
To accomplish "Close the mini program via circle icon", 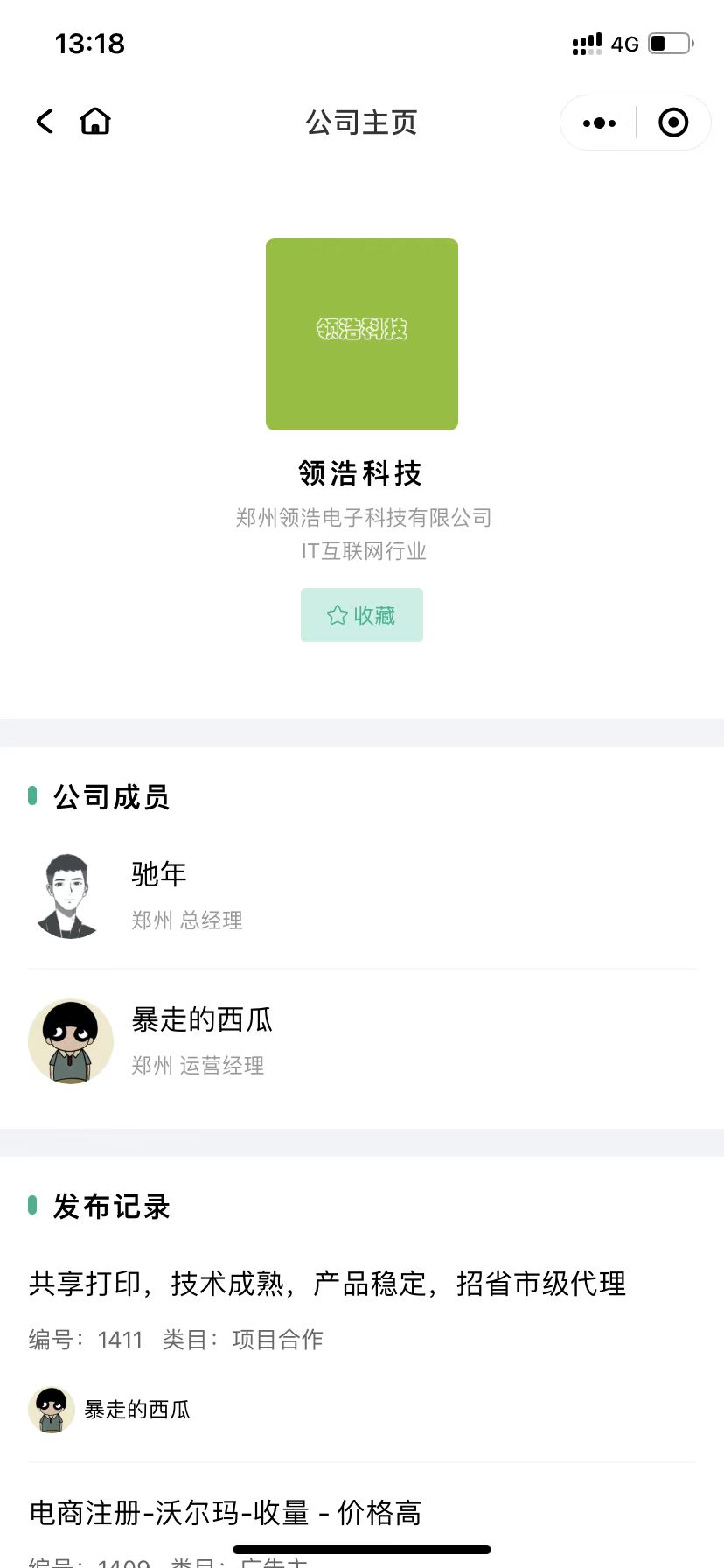I will (672, 122).
